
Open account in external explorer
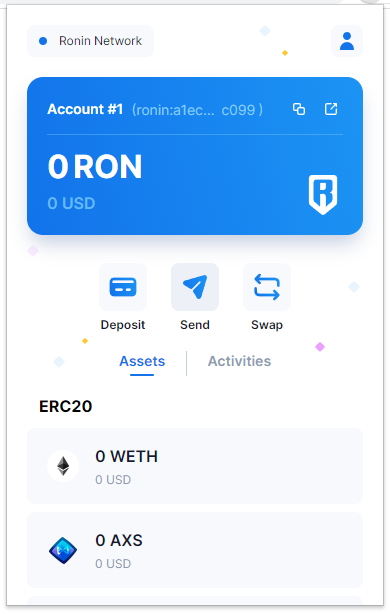(x=331, y=109)
